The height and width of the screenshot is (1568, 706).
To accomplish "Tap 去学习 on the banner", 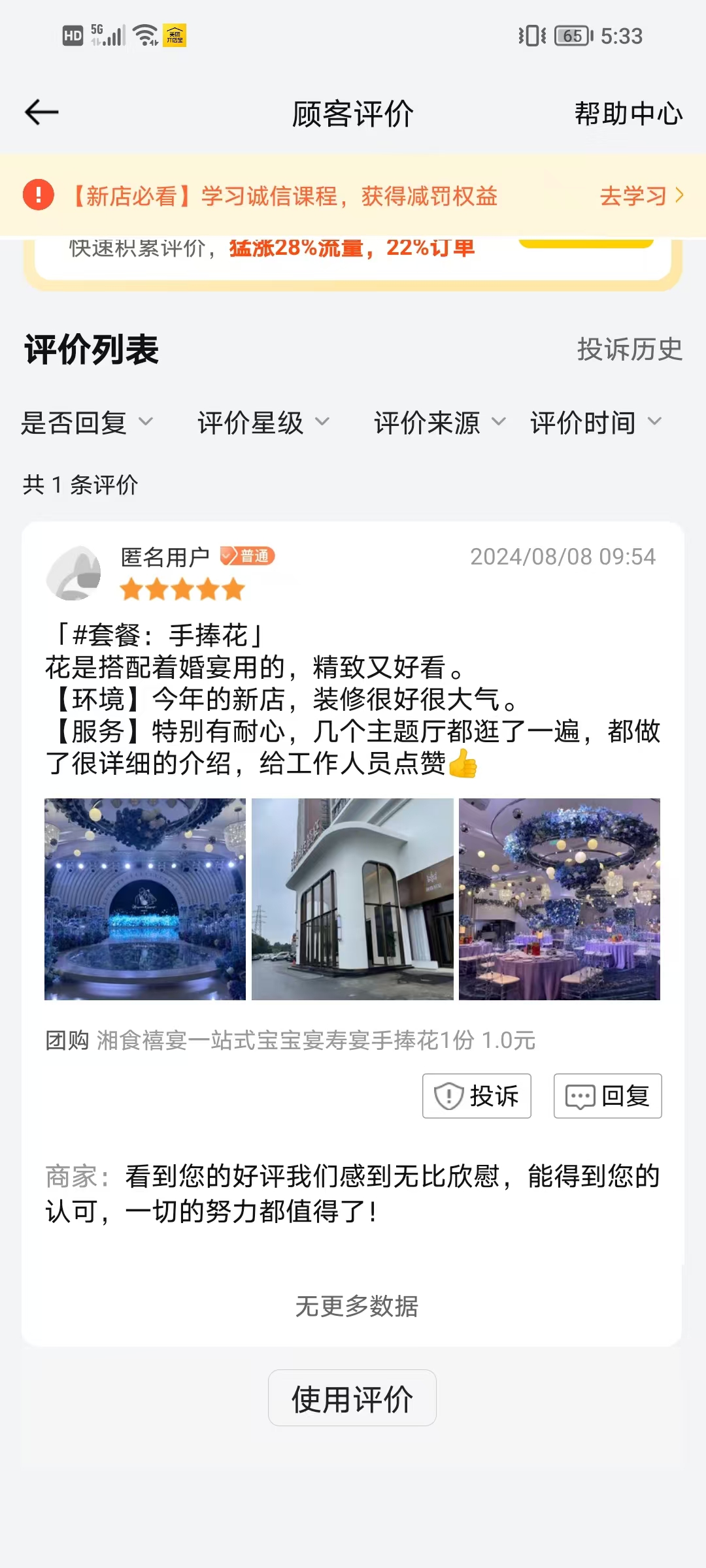I will tap(641, 195).
